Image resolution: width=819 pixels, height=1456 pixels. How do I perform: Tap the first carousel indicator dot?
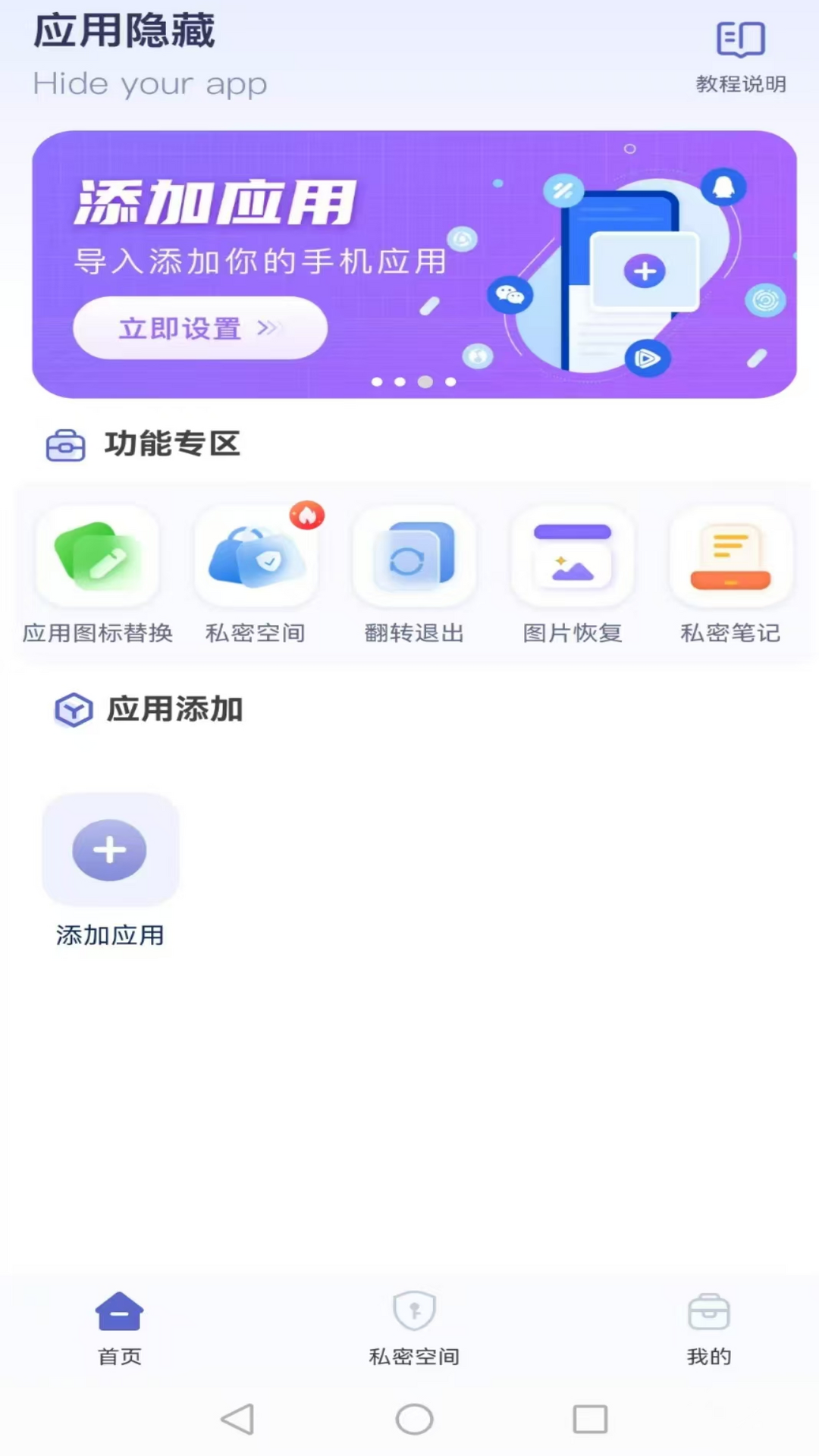coord(375,382)
